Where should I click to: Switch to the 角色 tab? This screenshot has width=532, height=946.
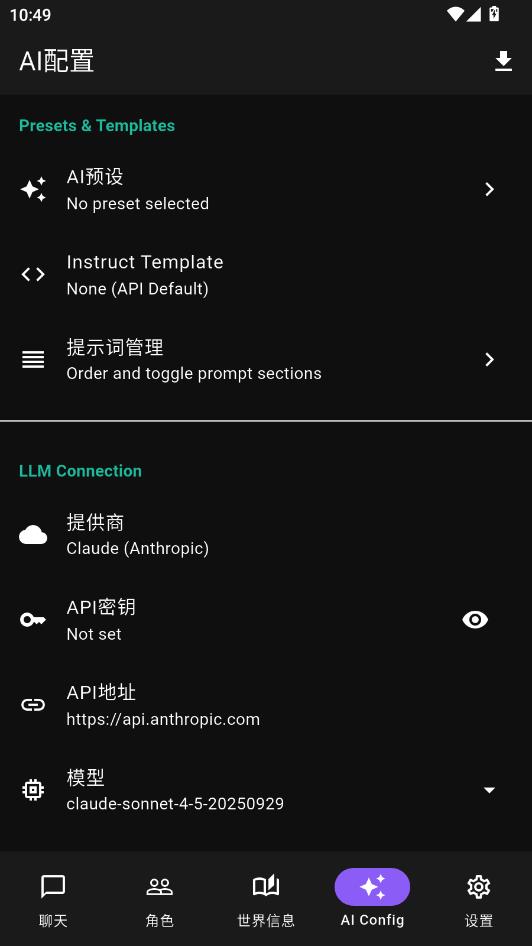159,899
